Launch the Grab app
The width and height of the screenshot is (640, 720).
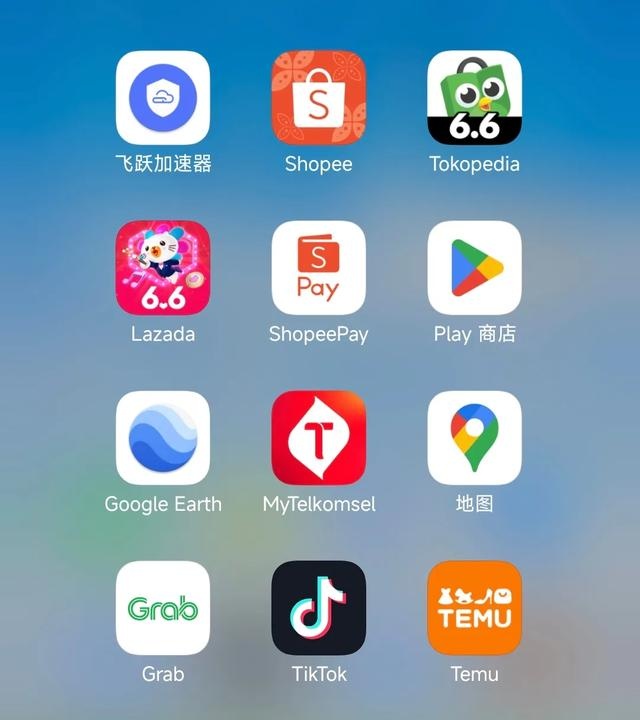(163, 608)
